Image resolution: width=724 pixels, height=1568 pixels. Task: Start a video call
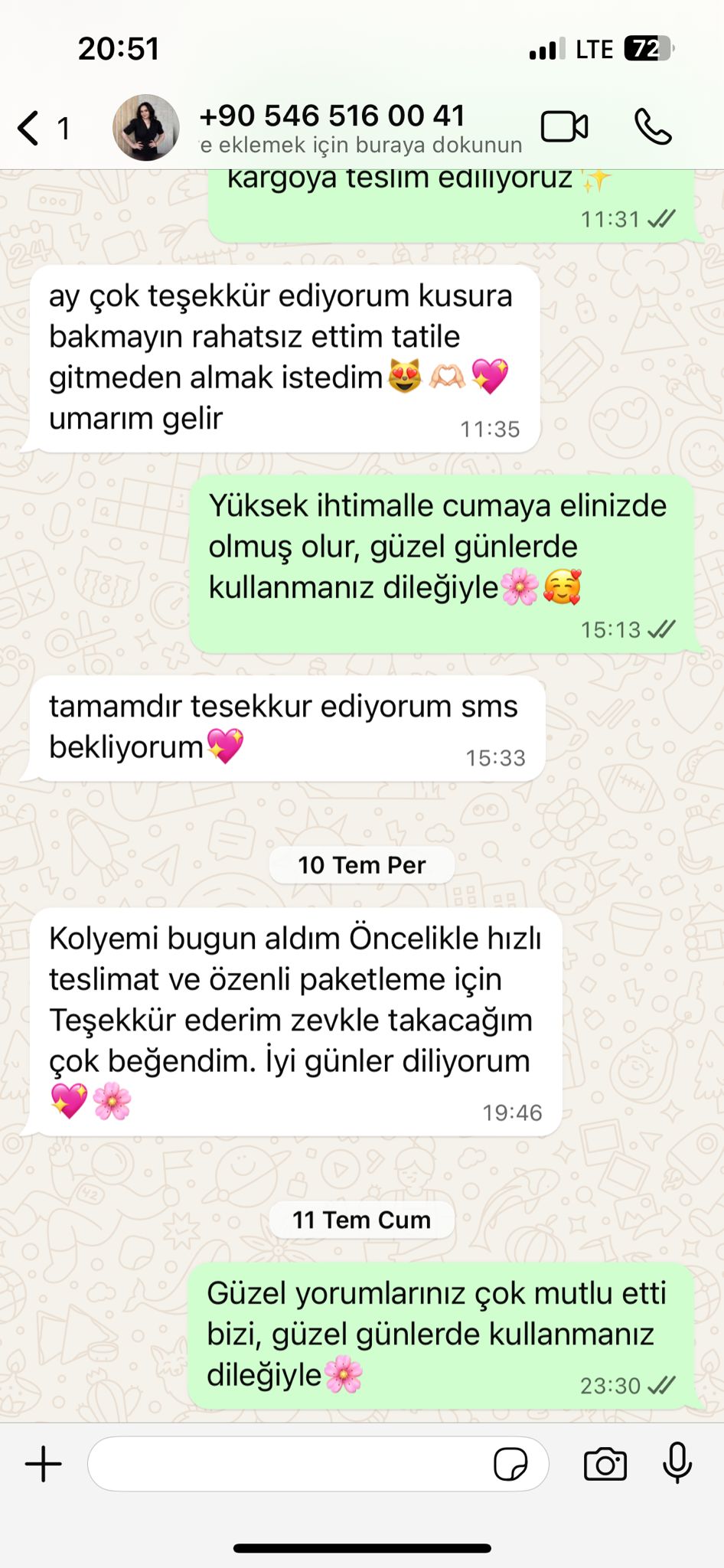point(564,127)
